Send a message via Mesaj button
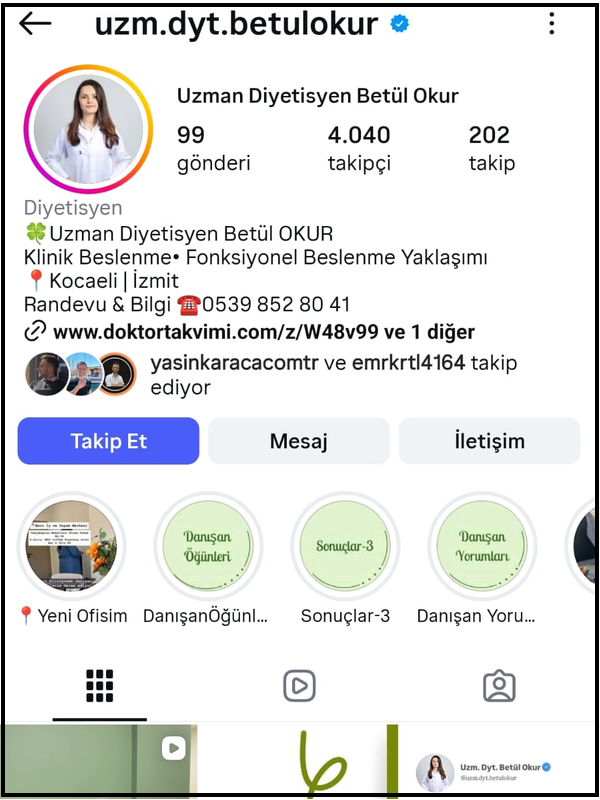Screen dimensions: 600x800 pyautogui.click(x=298, y=442)
